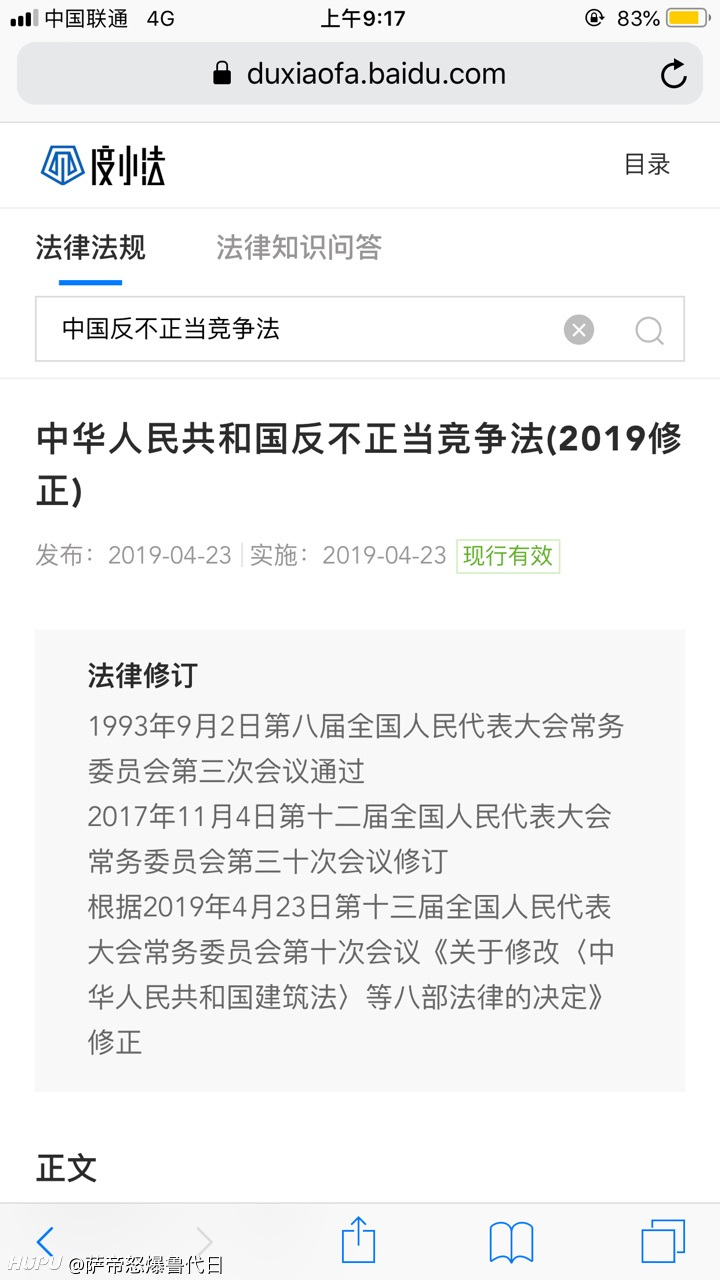Screen dimensions: 720x1280
Task: Share this page
Action: pos(358,1240)
